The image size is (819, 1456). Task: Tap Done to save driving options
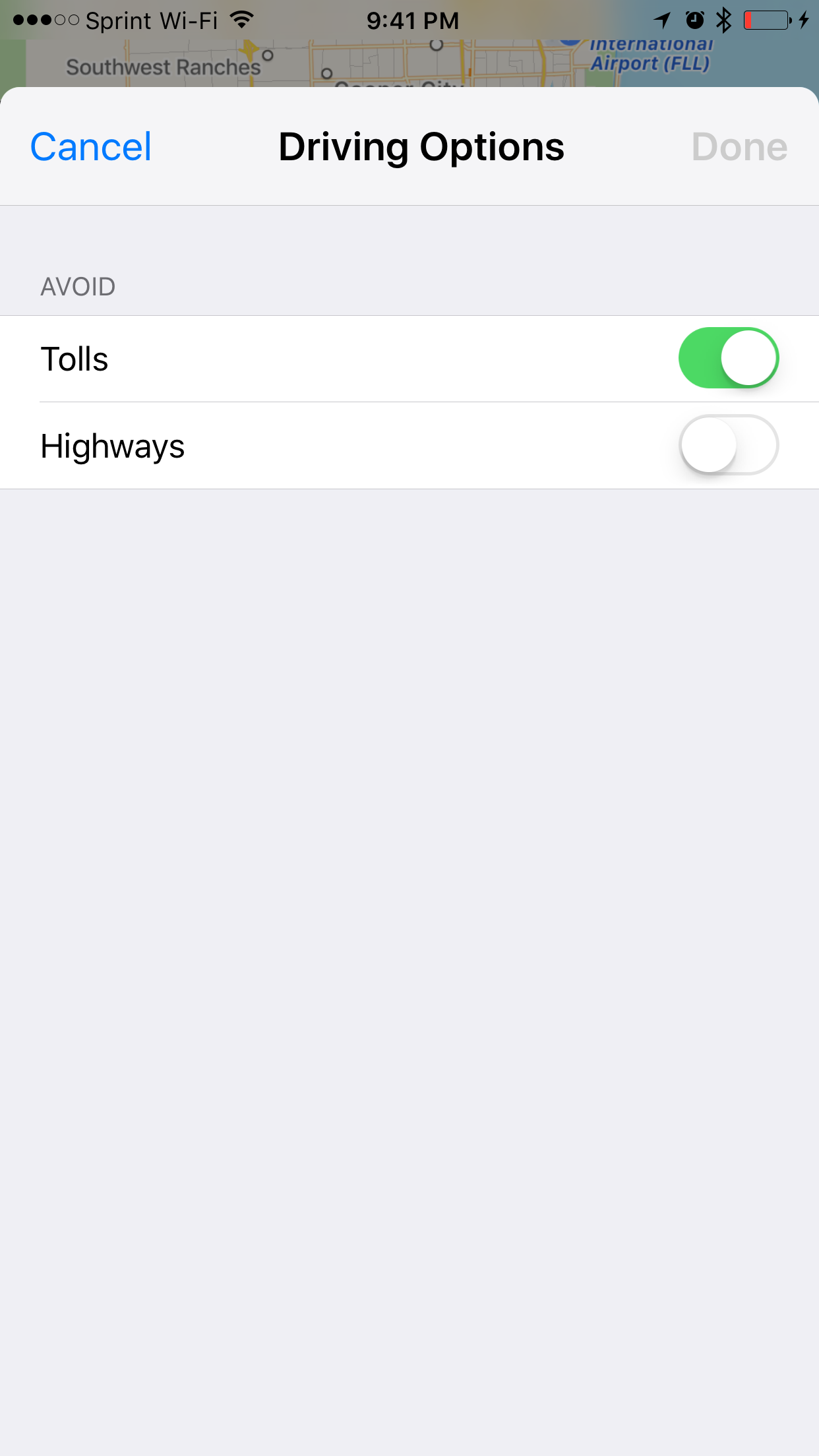coord(739,146)
